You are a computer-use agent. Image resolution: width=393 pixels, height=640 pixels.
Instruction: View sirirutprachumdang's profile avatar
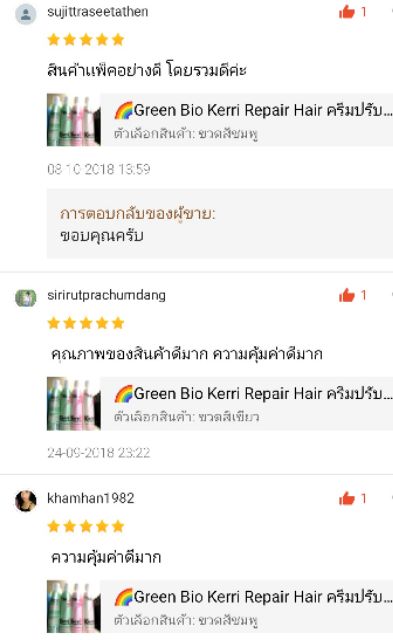pyautogui.click(x=26, y=298)
